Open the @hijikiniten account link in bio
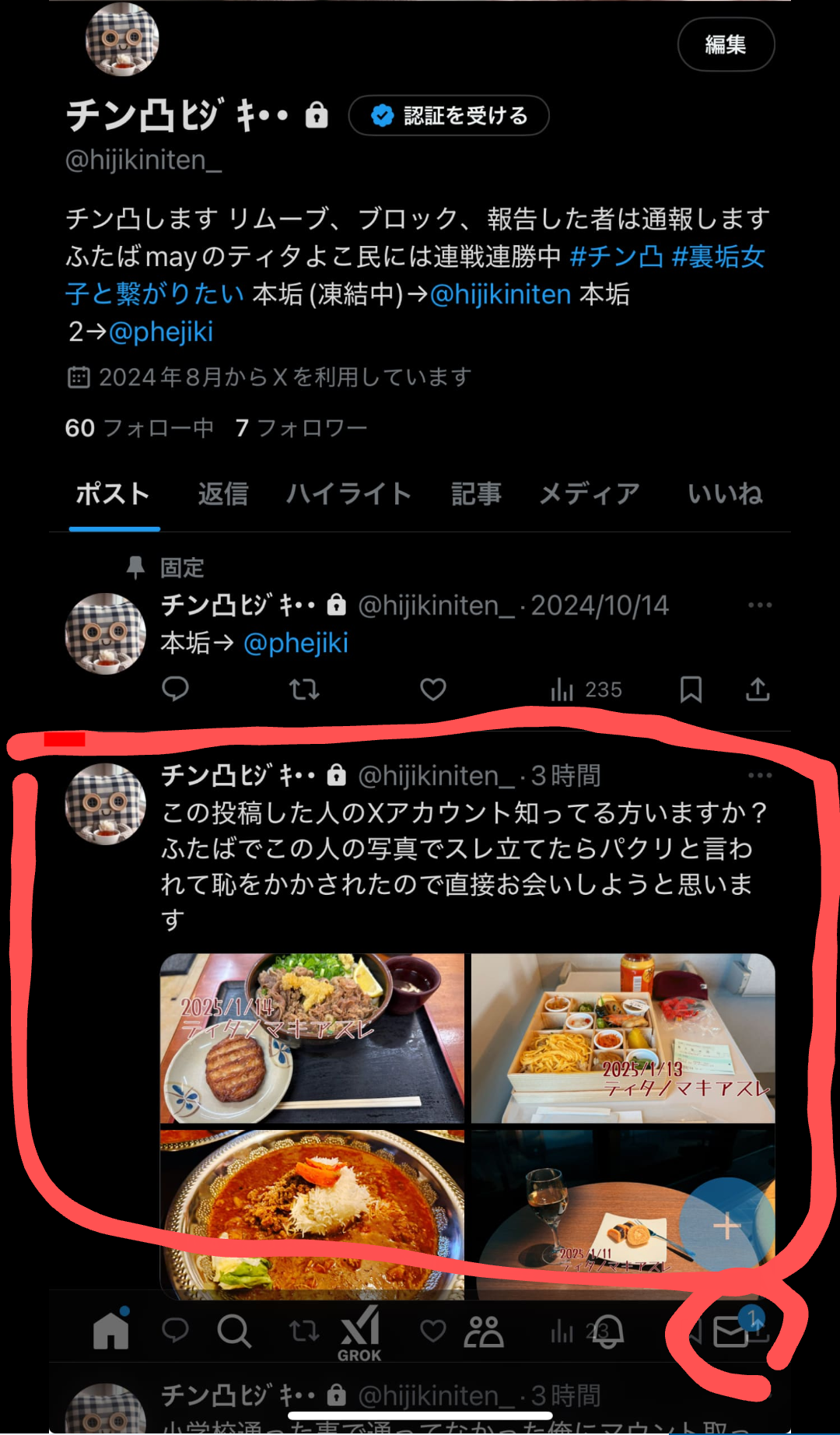The height and width of the screenshot is (1435, 840). 500,295
